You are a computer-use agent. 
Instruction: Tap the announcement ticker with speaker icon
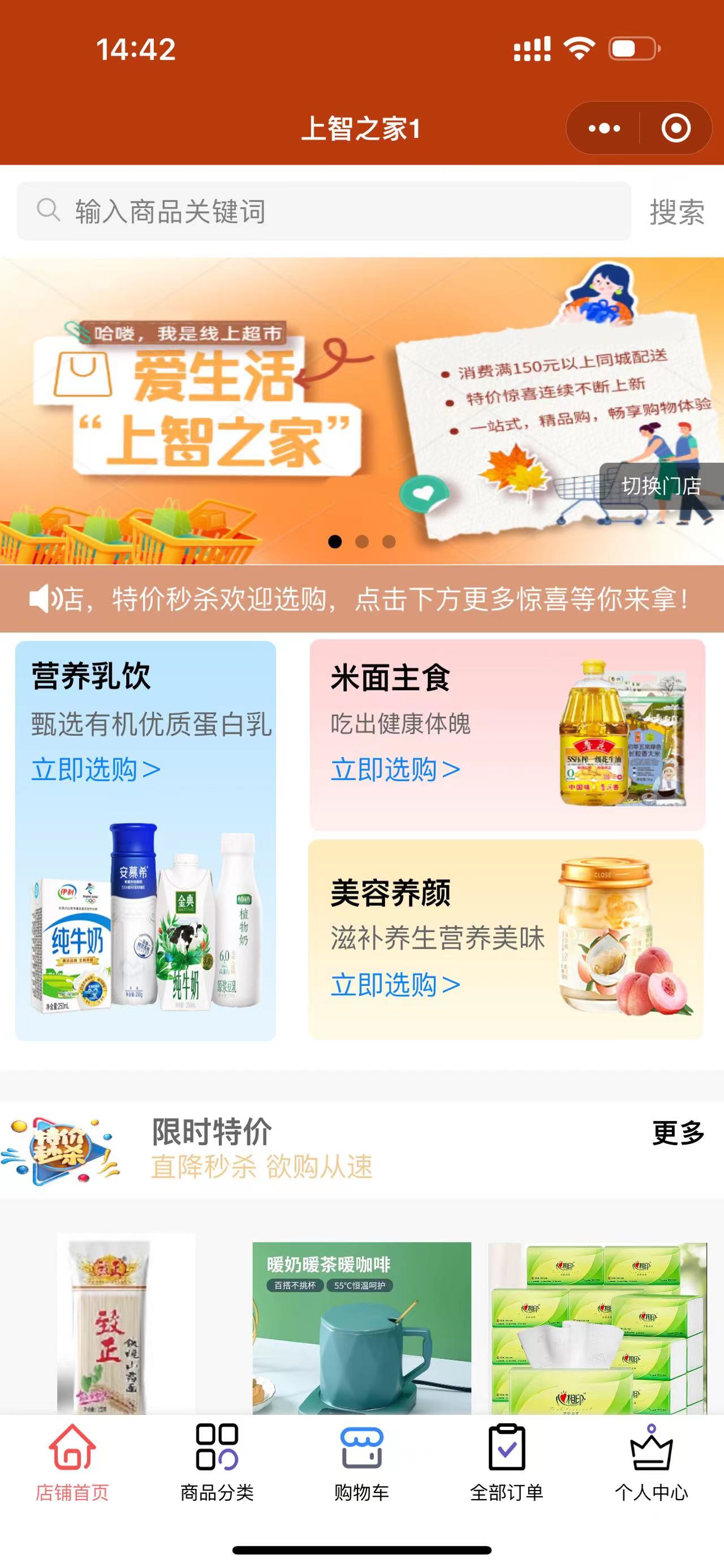[x=361, y=599]
